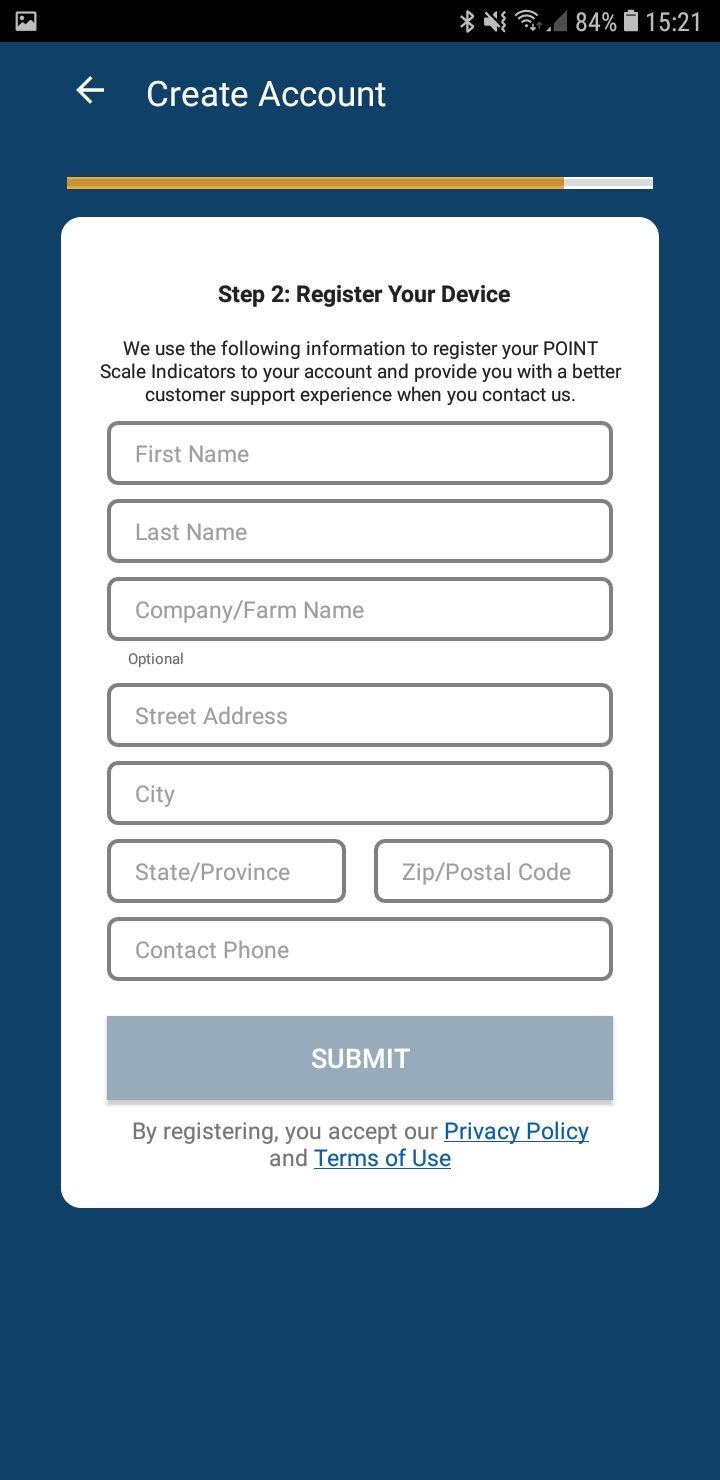Focus the Last Name field
The image size is (720, 1480).
pos(359,532)
